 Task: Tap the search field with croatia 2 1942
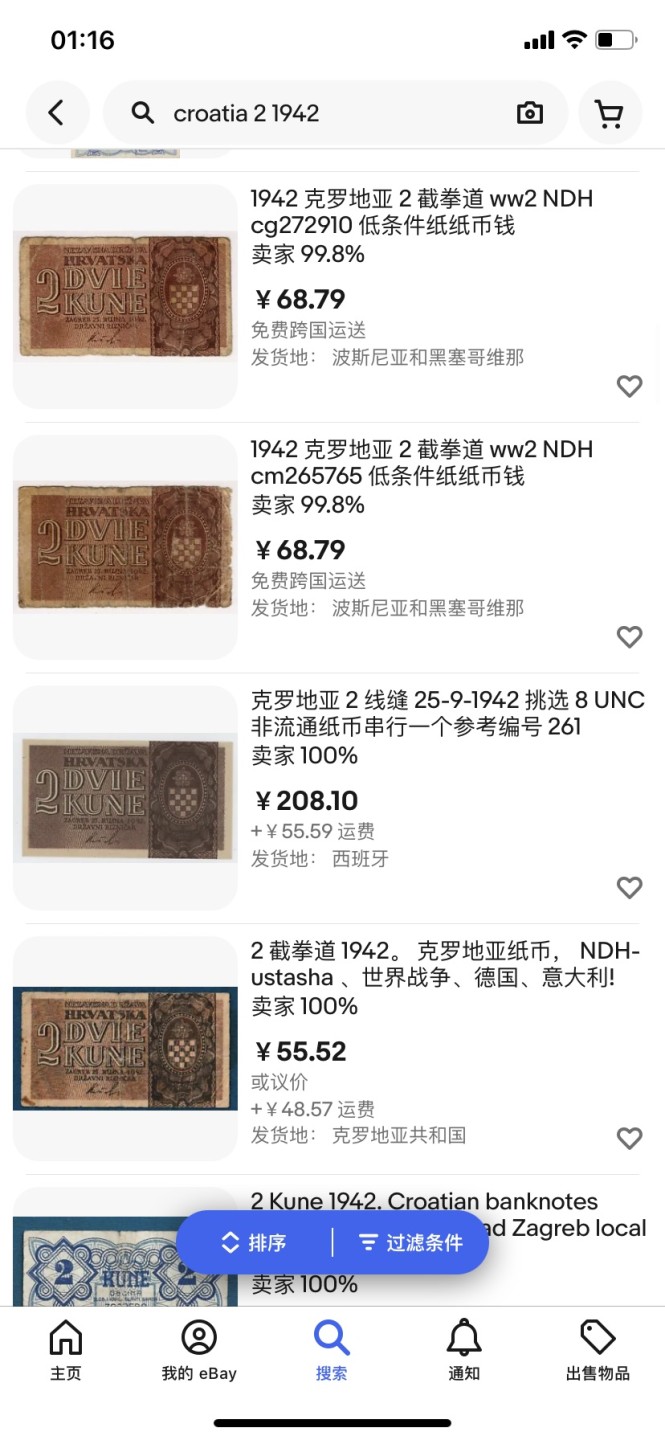point(320,113)
